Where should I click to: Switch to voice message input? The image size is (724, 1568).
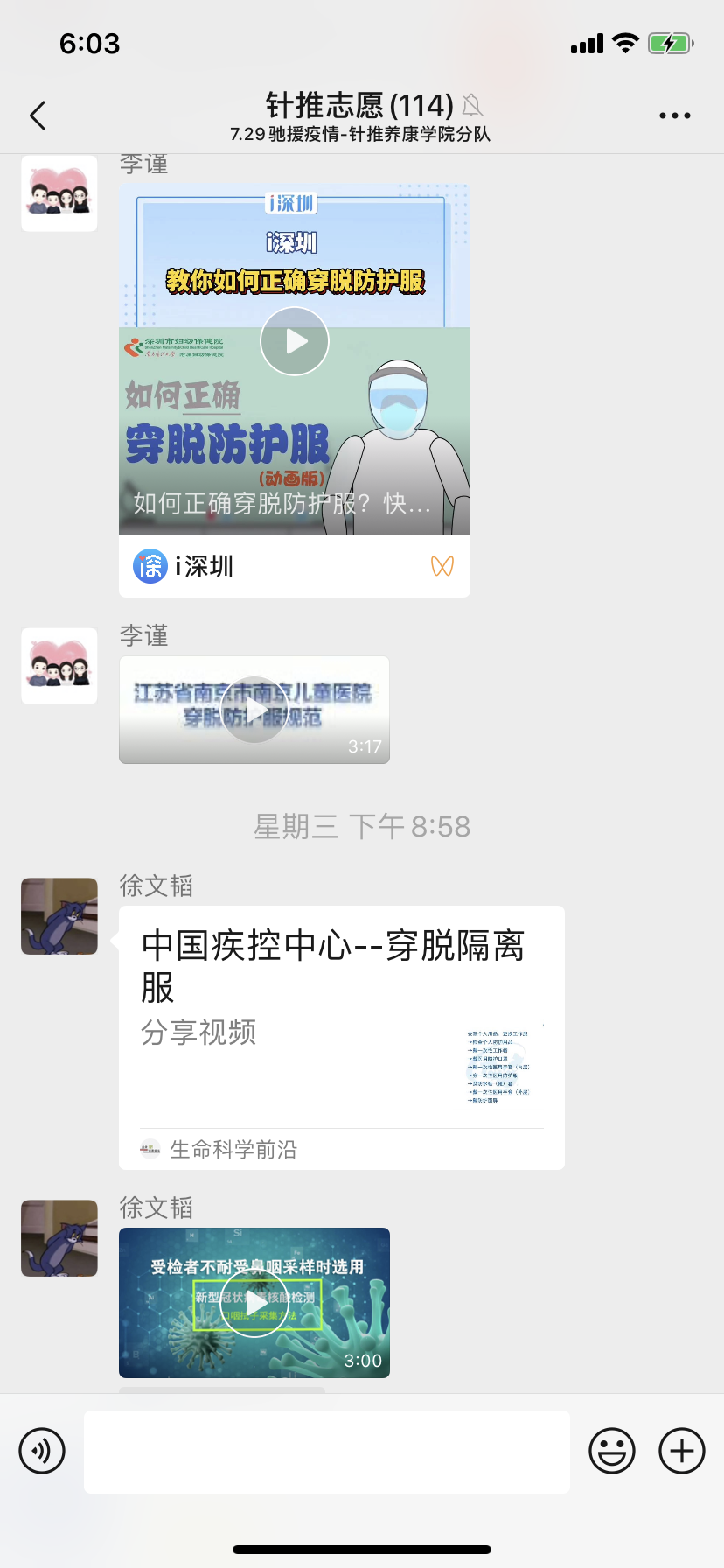click(42, 1451)
